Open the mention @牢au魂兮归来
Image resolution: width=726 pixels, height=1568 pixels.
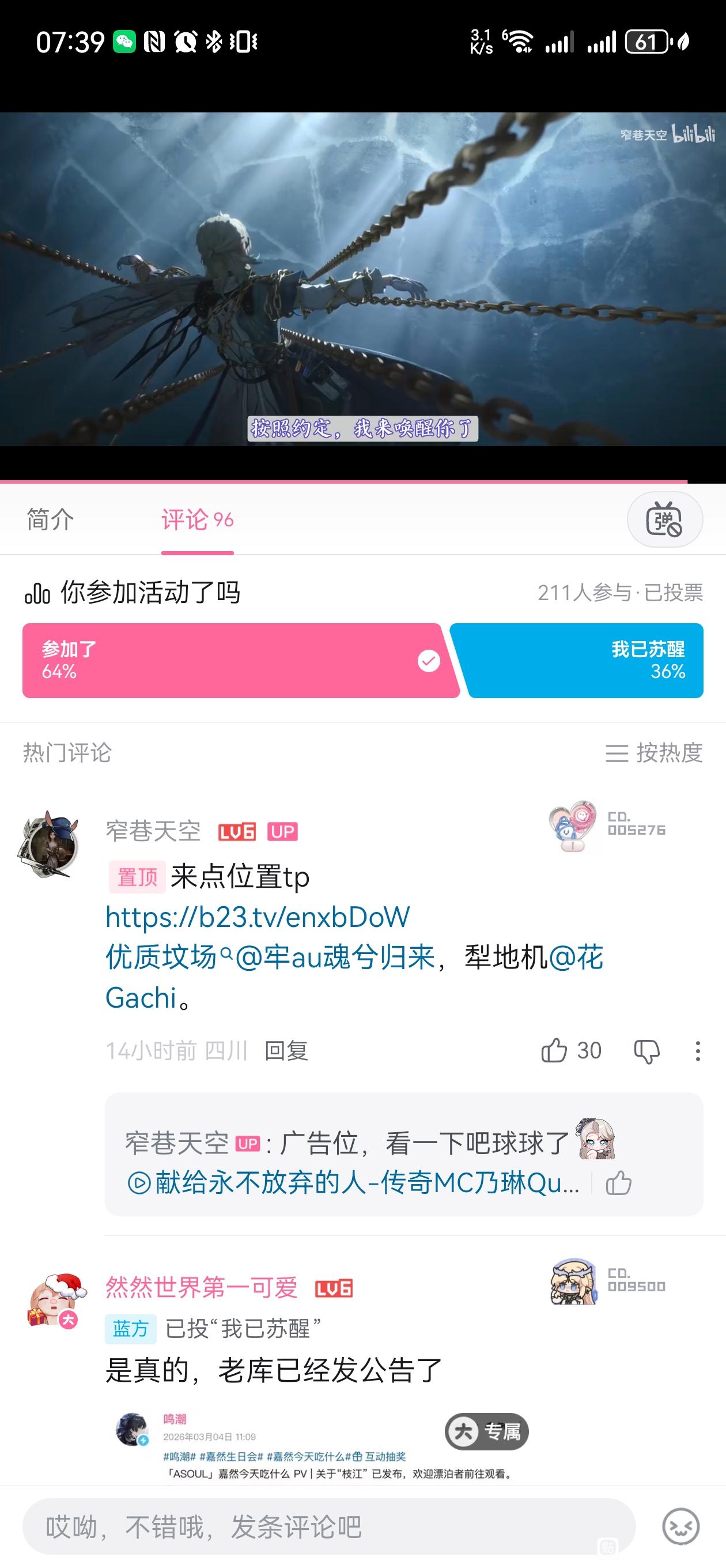point(335,957)
